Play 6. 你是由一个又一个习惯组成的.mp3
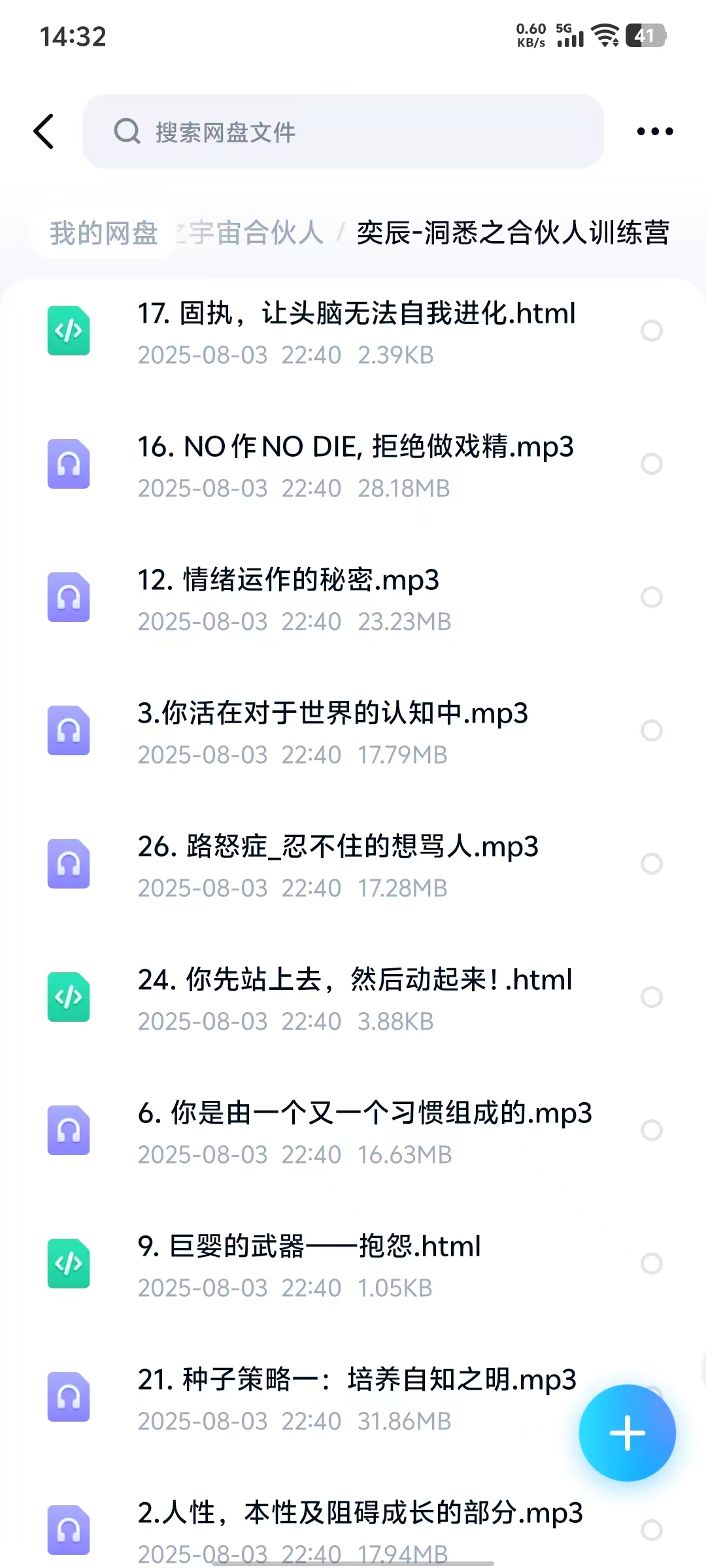 pyautogui.click(x=364, y=1113)
